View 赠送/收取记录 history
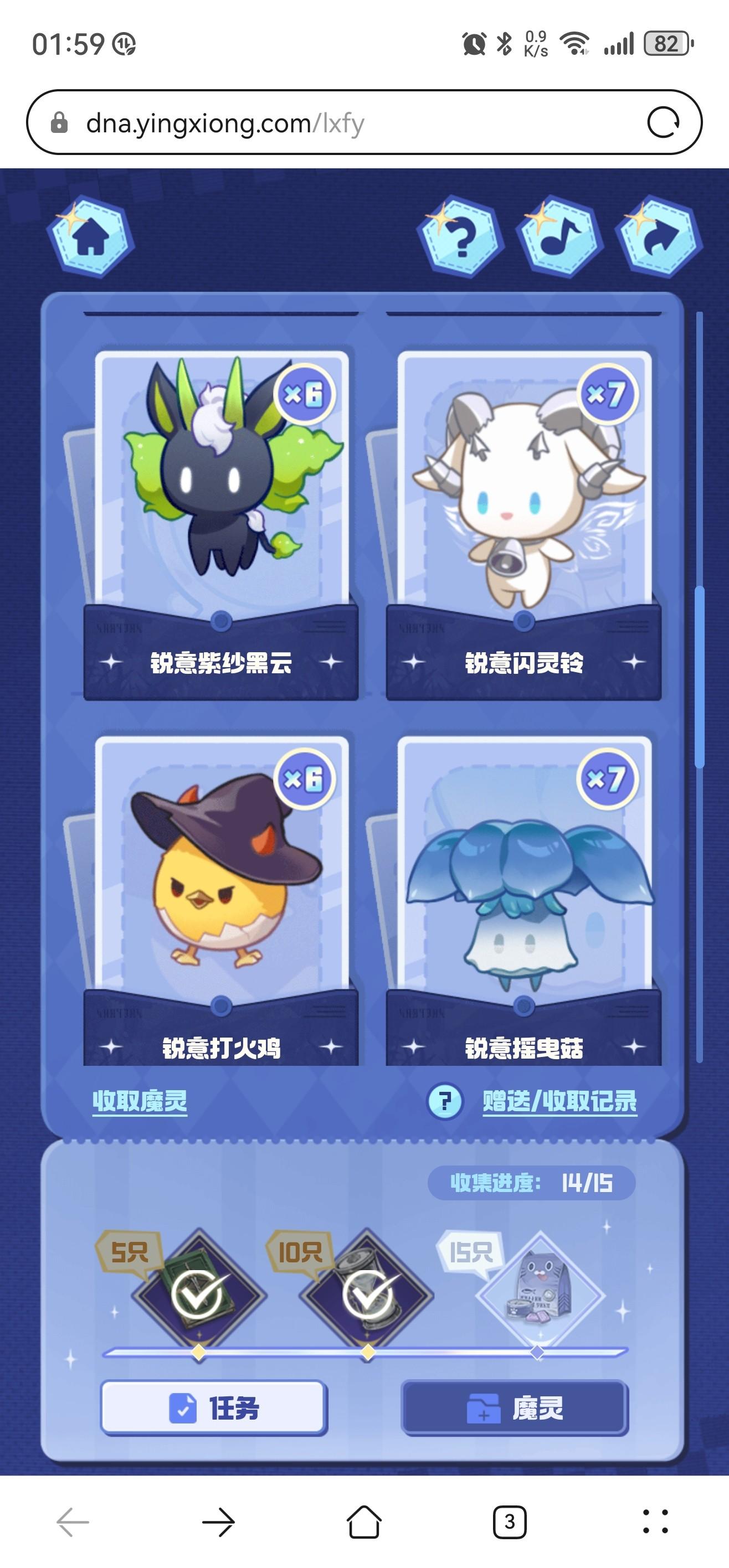The height and width of the screenshot is (1568, 729). point(559,1101)
